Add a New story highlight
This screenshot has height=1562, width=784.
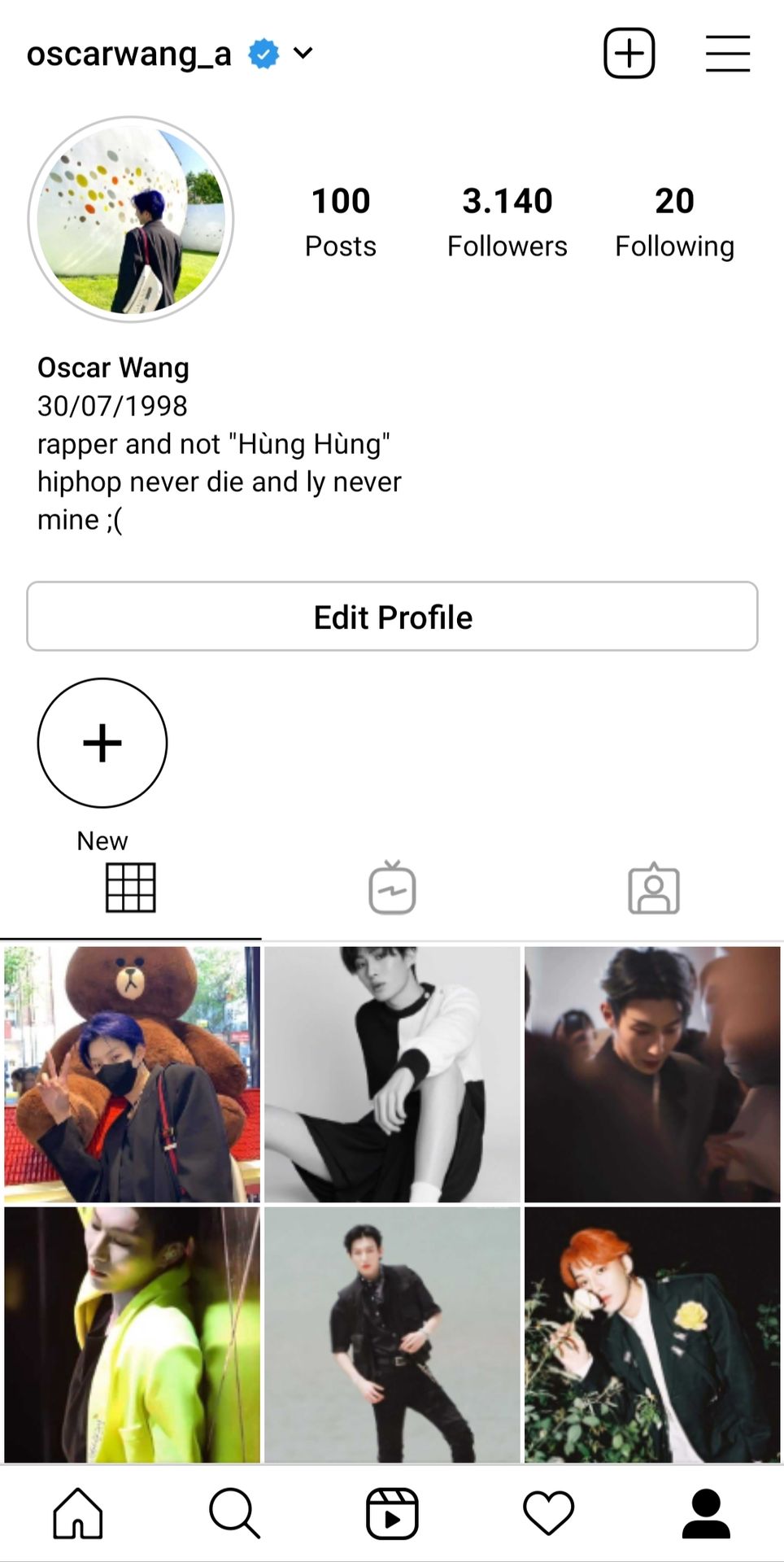[102, 743]
